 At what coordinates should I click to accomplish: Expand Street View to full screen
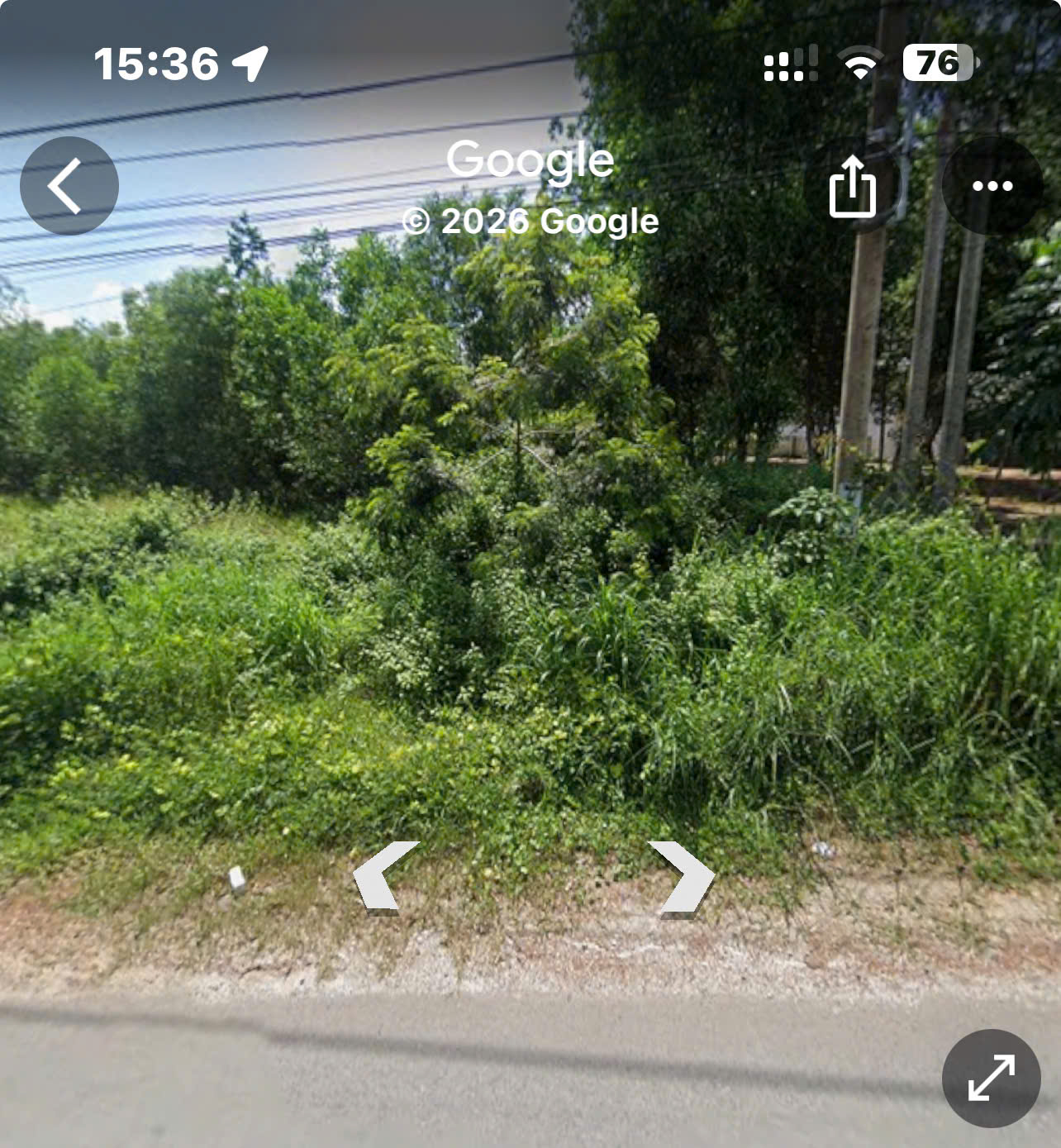coord(991,1078)
